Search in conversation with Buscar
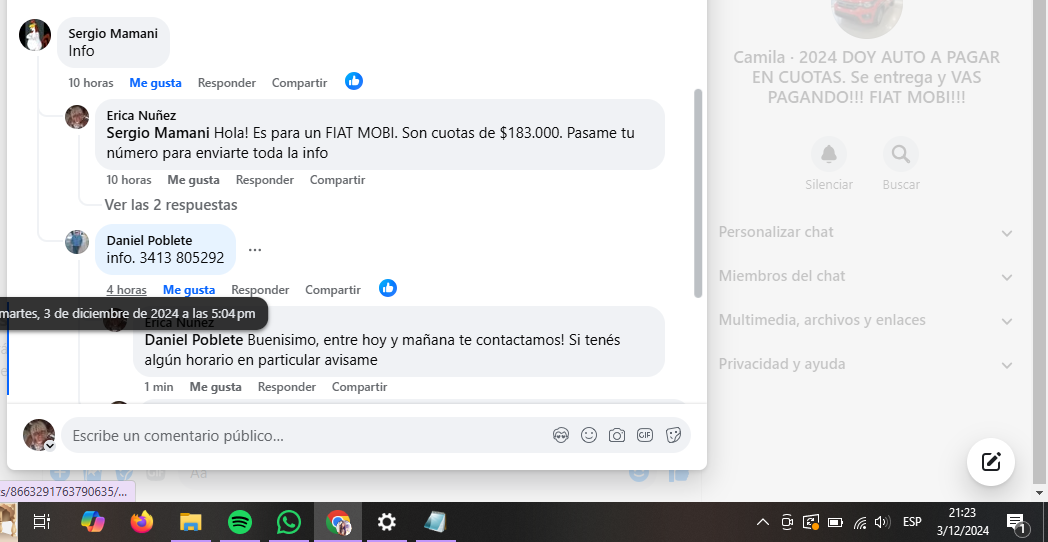Viewport: 1048px width, 542px height. [901, 154]
